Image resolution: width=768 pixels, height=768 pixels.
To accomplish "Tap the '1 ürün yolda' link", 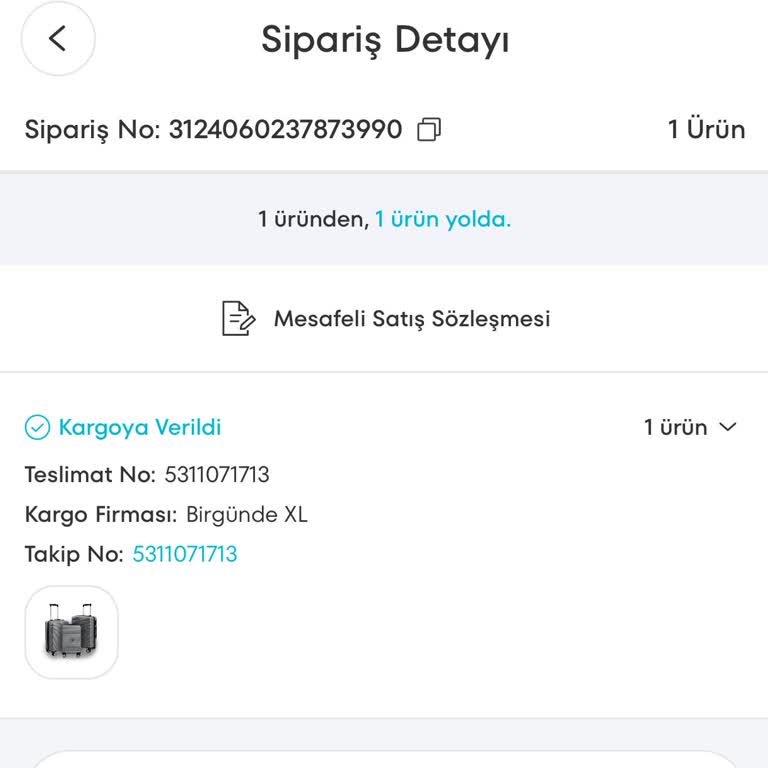I will point(443,220).
